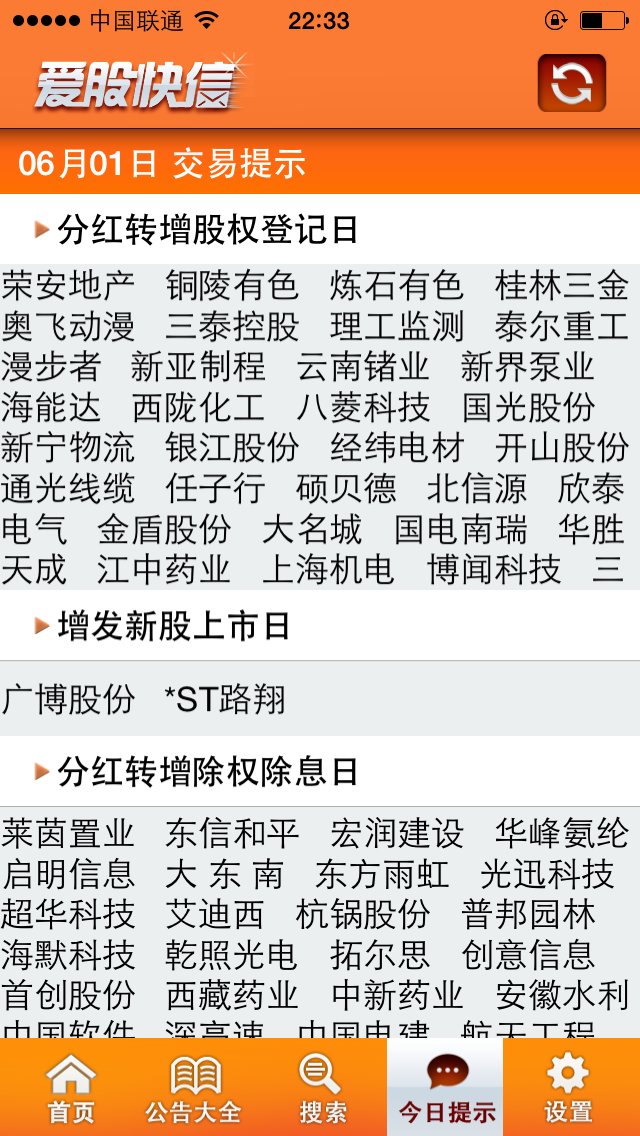Expand the 分红转增除权除息日 section
Viewport: 640px width, 1136px height.
(207, 772)
